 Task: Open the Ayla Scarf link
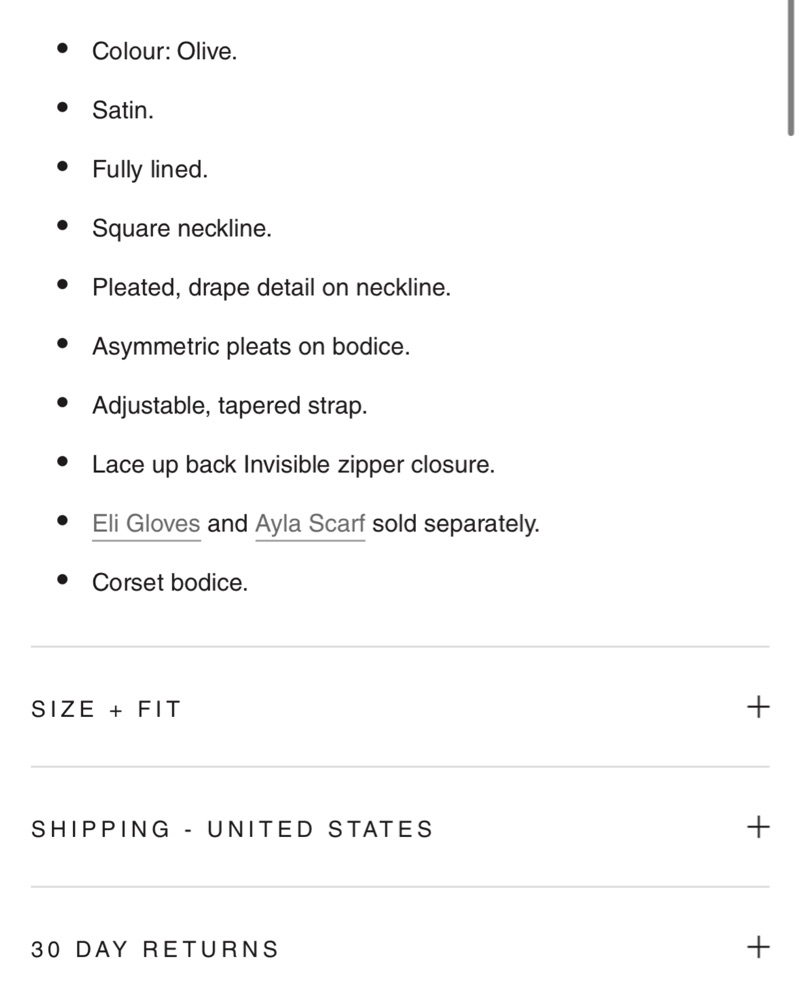pos(310,524)
